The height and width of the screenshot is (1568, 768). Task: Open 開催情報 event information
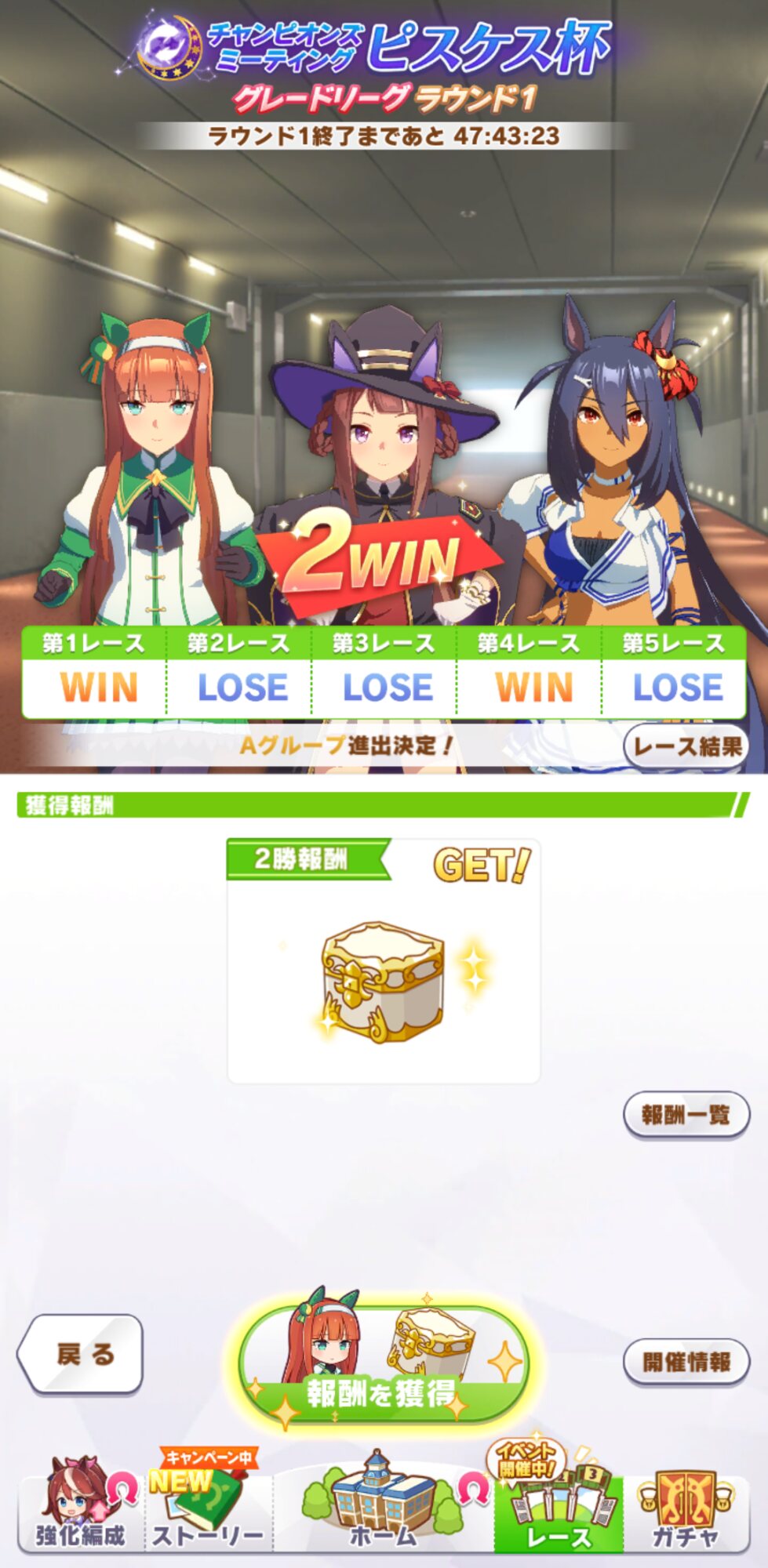(x=686, y=1362)
